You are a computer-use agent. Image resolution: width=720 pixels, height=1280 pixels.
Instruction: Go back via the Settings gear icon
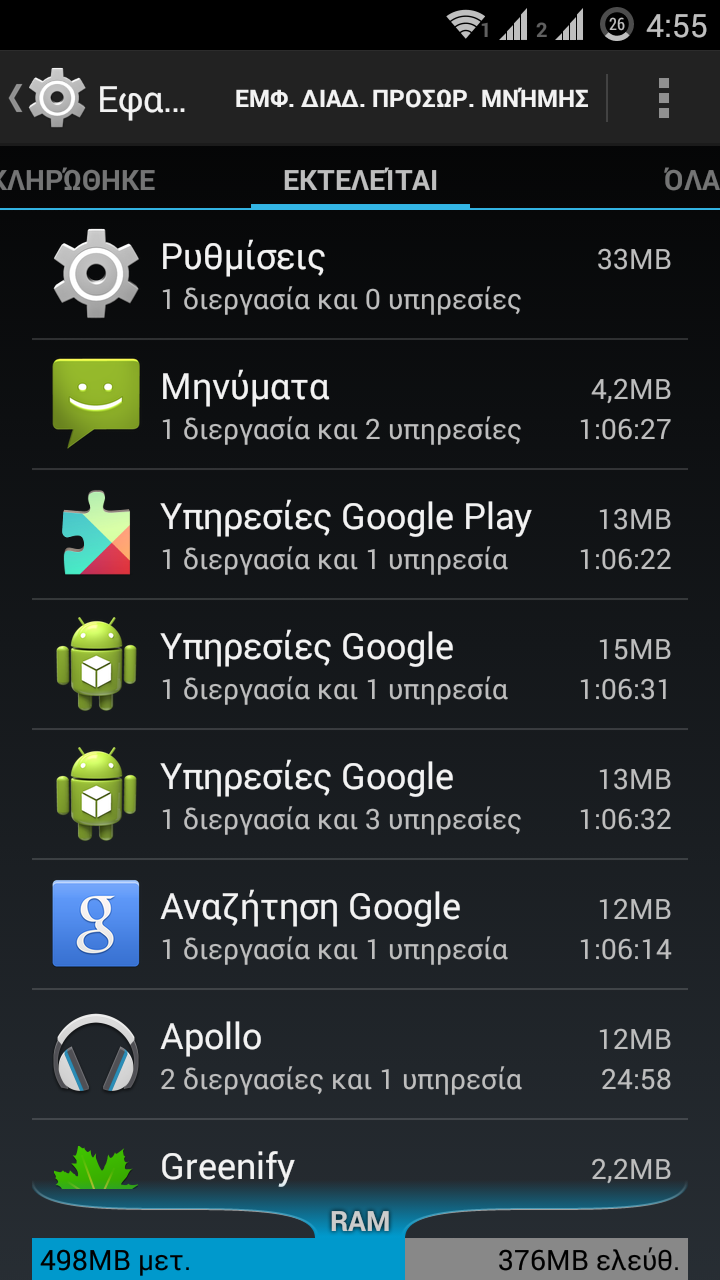point(57,98)
